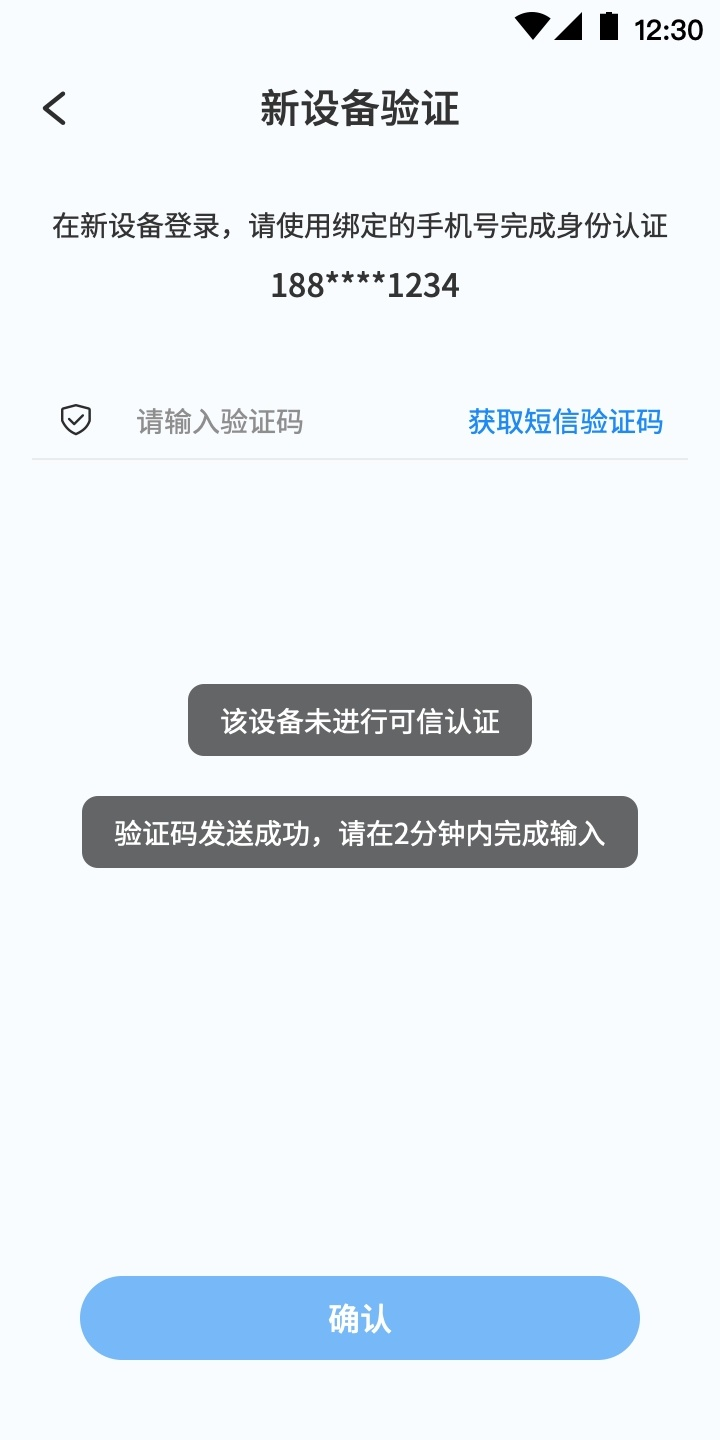Click the 获取短信验证码 link to request a code
This screenshot has height=1440, width=720.
point(565,422)
